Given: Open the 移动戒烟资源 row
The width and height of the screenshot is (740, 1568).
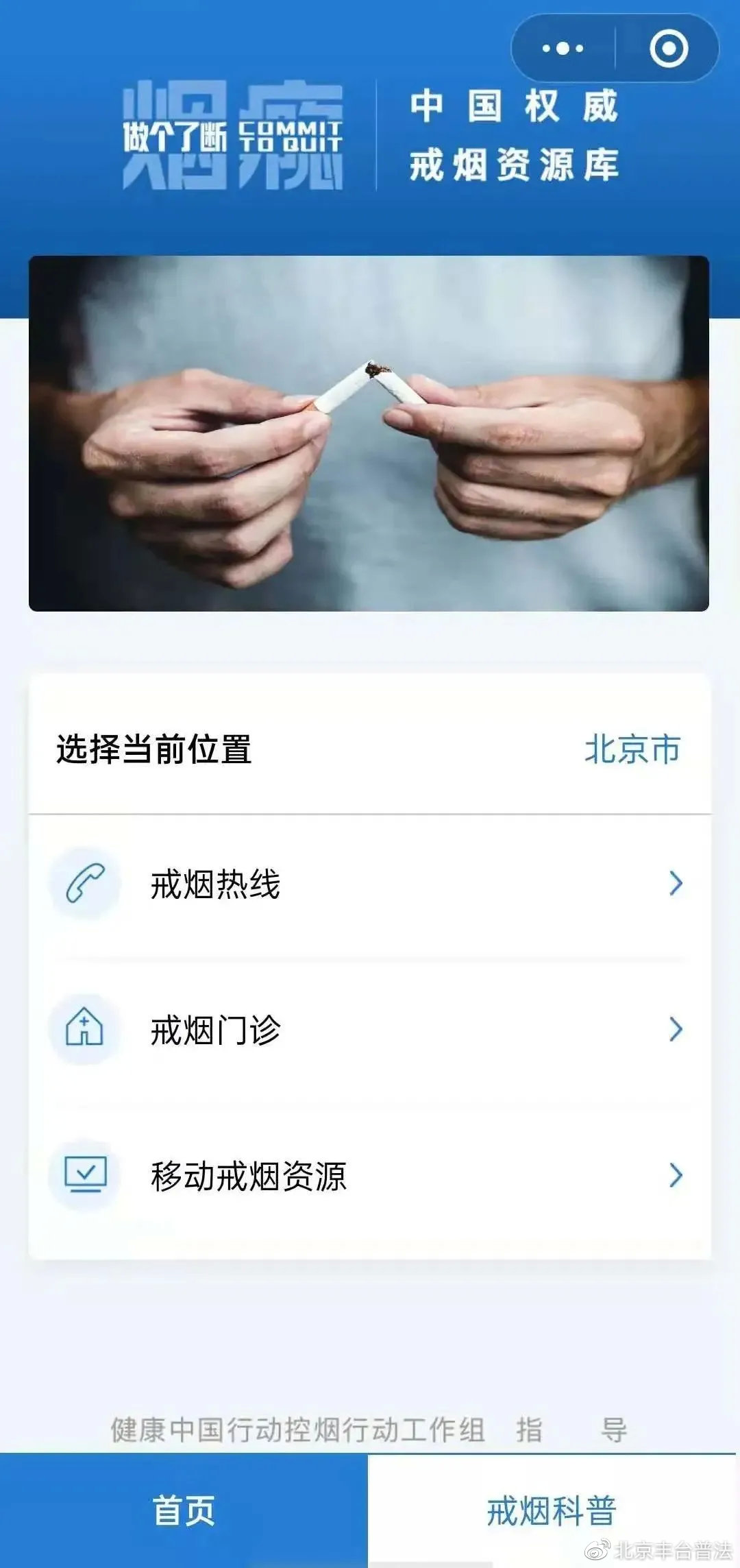Looking at the screenshot, I should click(370, 1176).
